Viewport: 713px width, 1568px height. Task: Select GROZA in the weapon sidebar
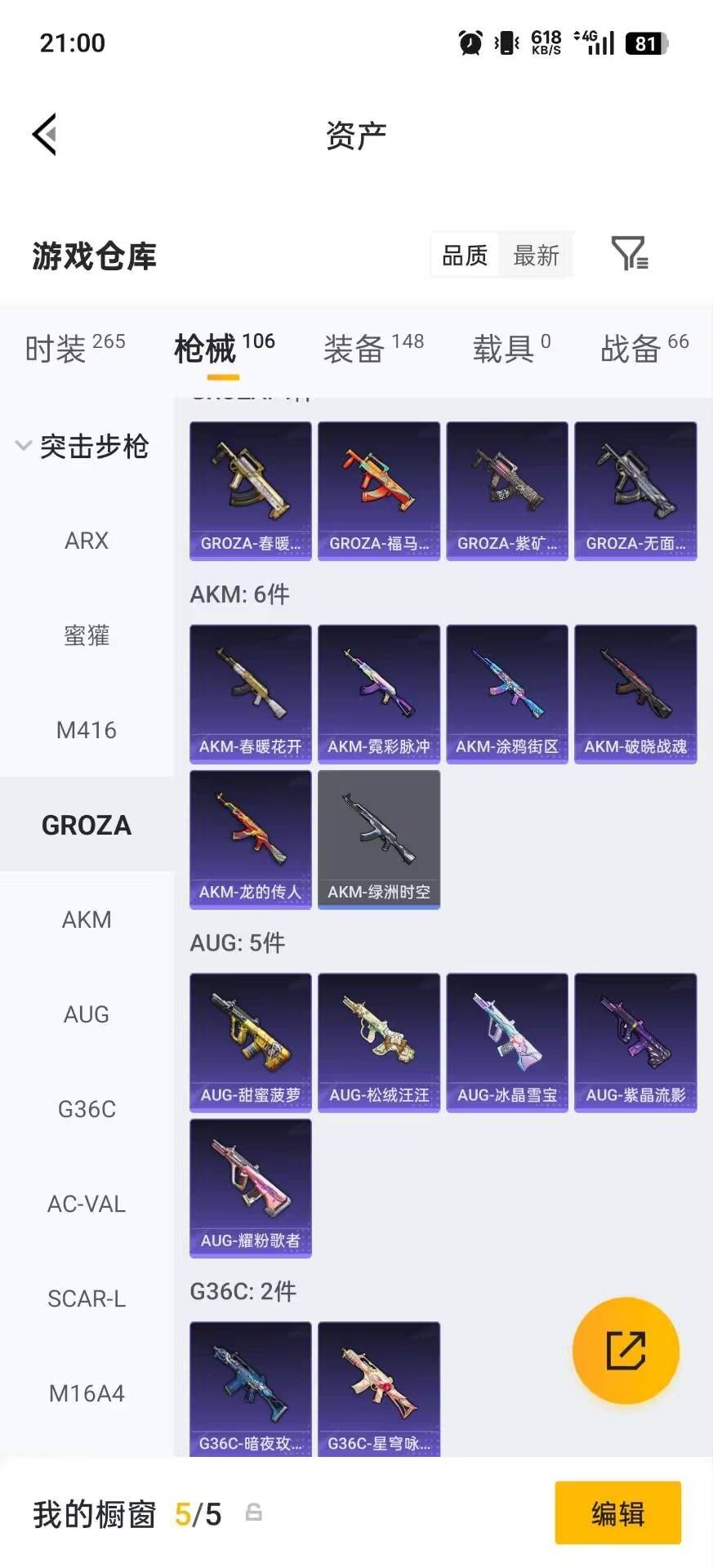tap(87, 825)
